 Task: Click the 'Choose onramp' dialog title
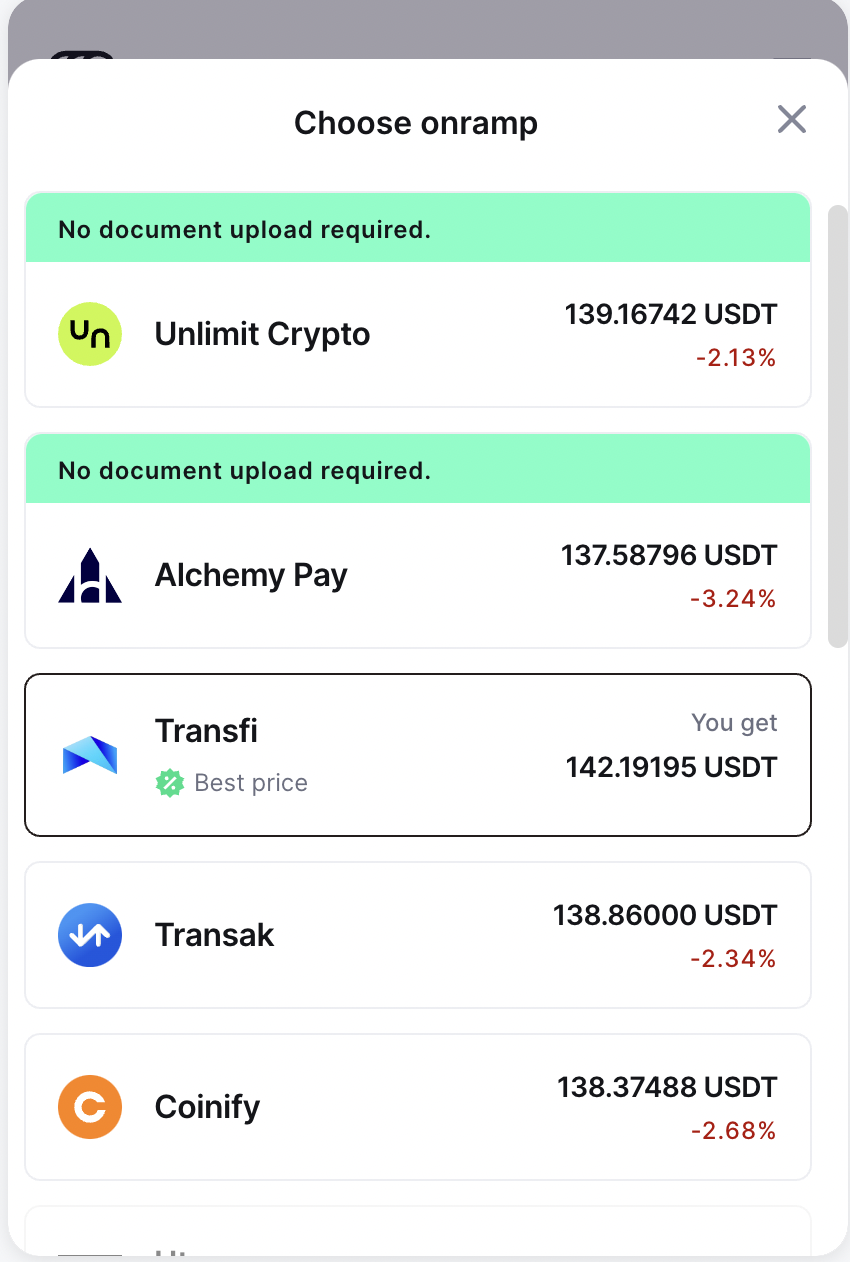coord(415,122)
